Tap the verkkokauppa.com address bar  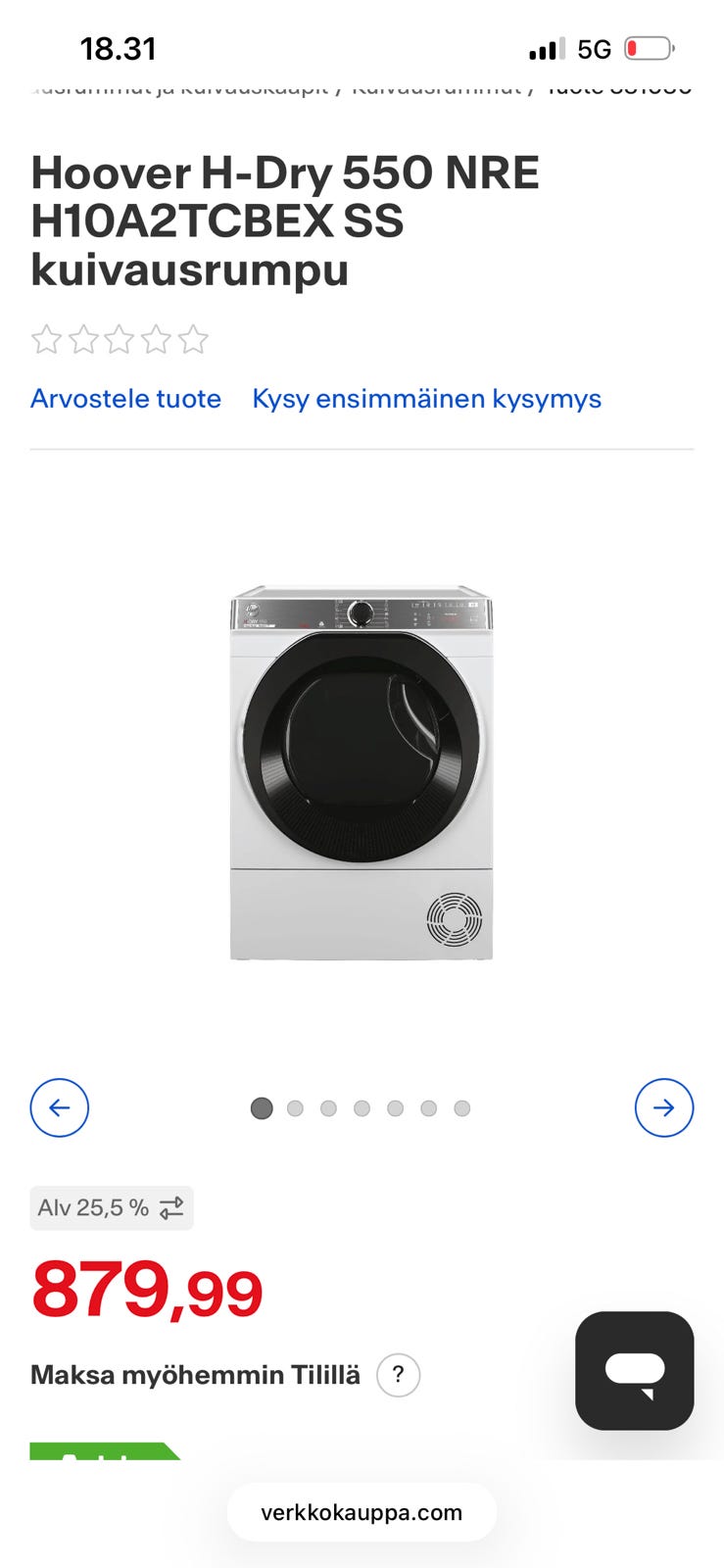[362, 1512]
